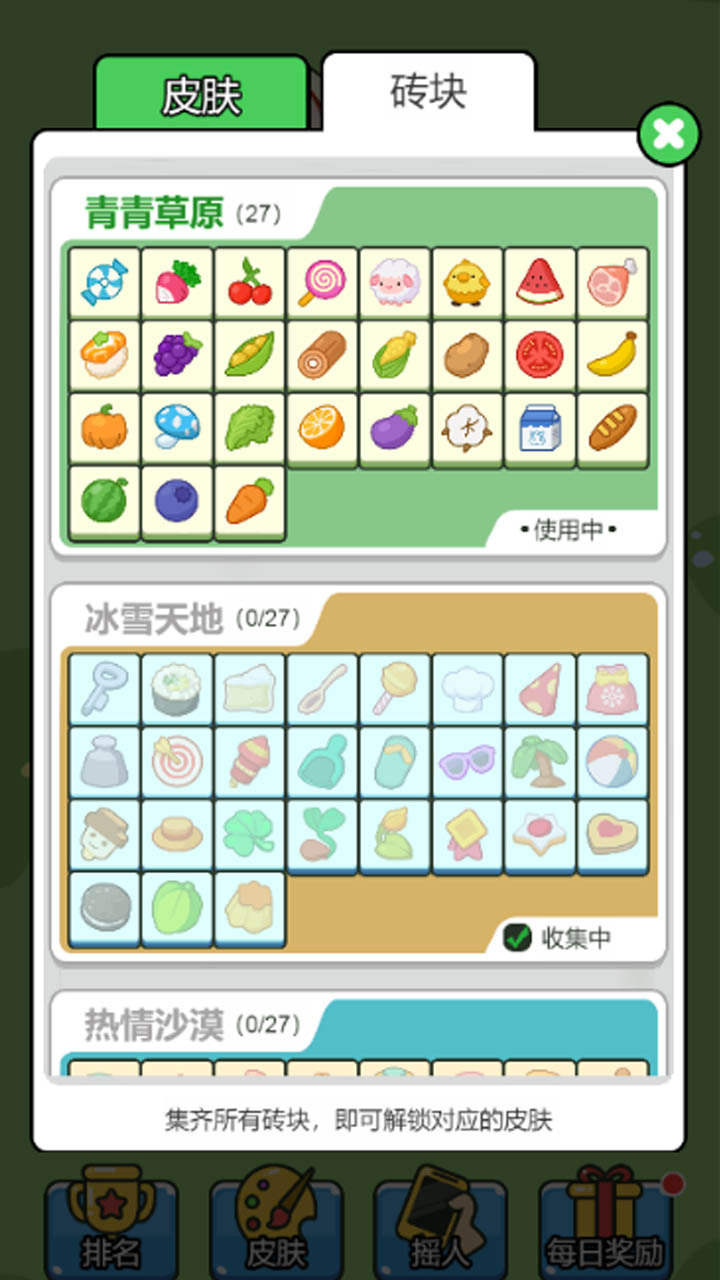This screenshot has width=720, height=1280.
Task: Switch to the 皮肤 tab
Action: (x=201, y=96)
